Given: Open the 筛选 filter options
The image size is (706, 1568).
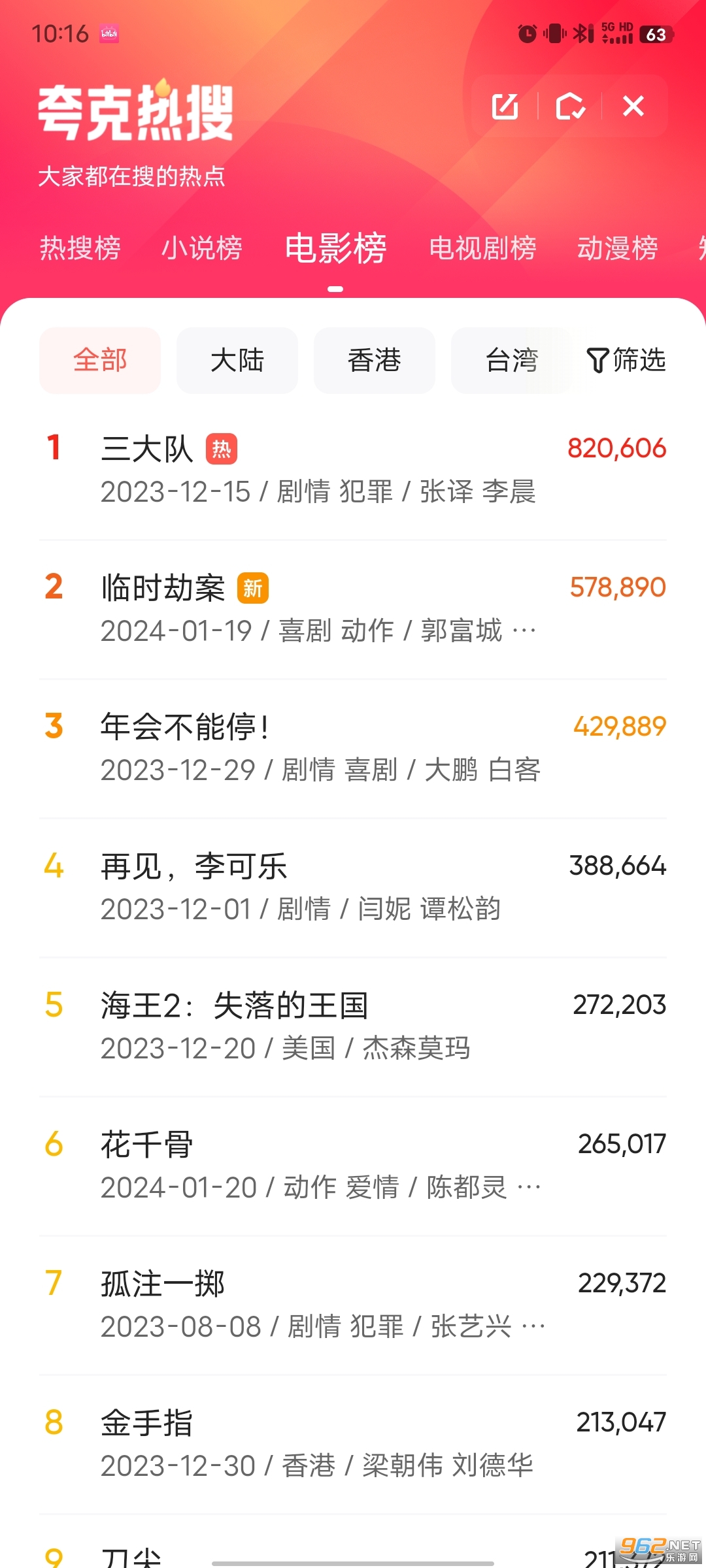Looking at the screenshot, I should tap(626, 360).
